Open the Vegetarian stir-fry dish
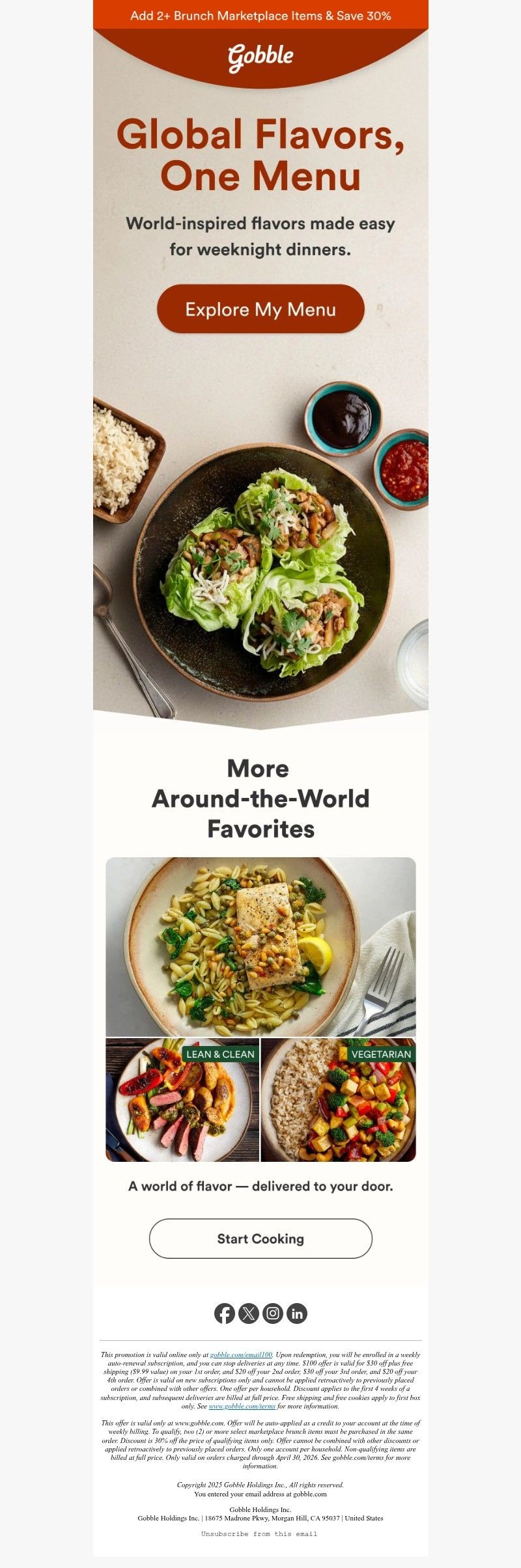Viewport: 521px width, 1568px height. click(339, 1100)
